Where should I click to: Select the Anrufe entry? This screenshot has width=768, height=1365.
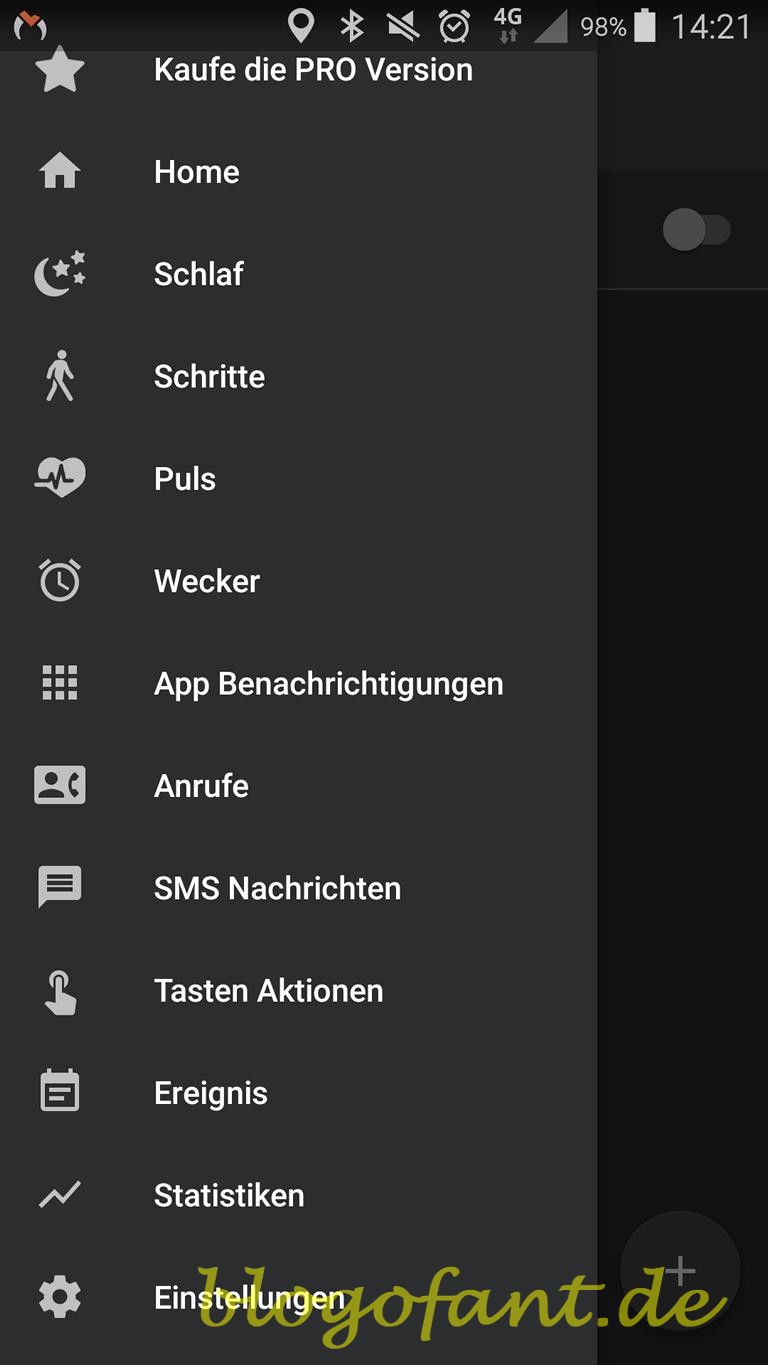click(201, 786)
